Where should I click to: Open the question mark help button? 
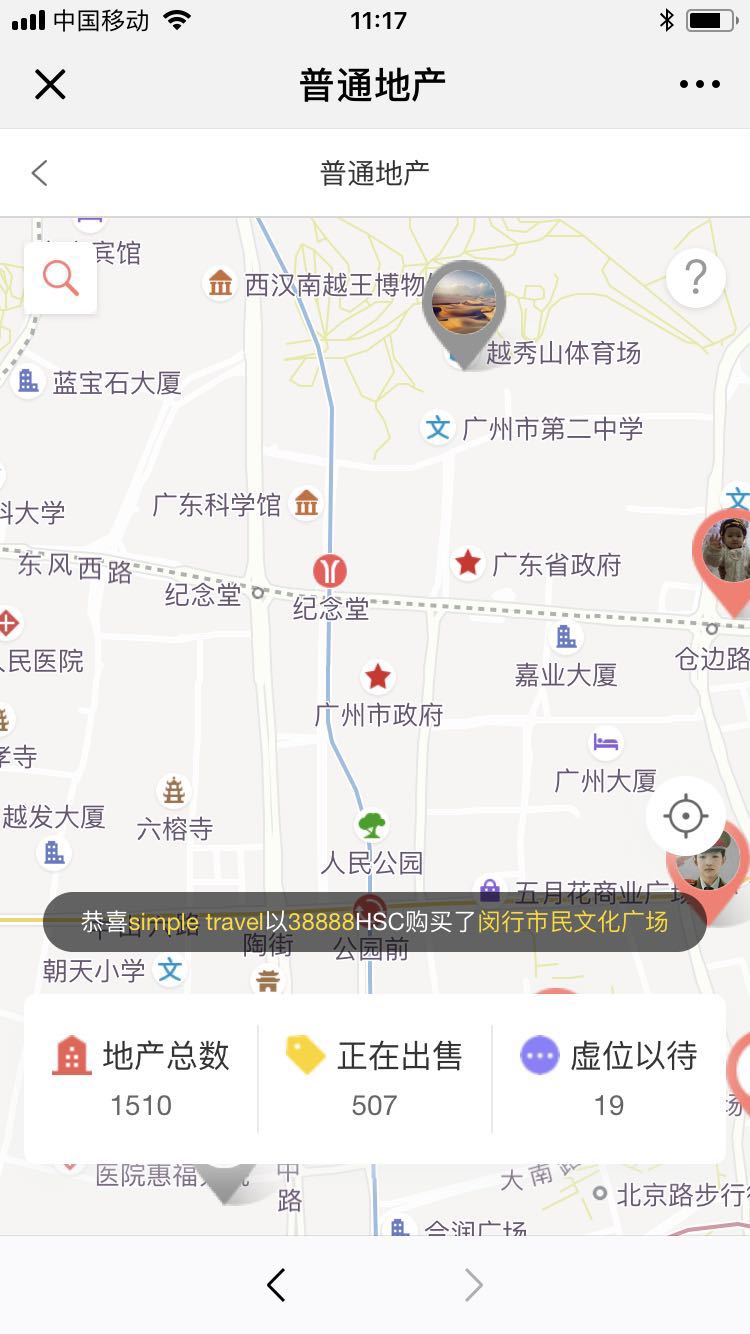pyautogui.click(x=696, y=276)
